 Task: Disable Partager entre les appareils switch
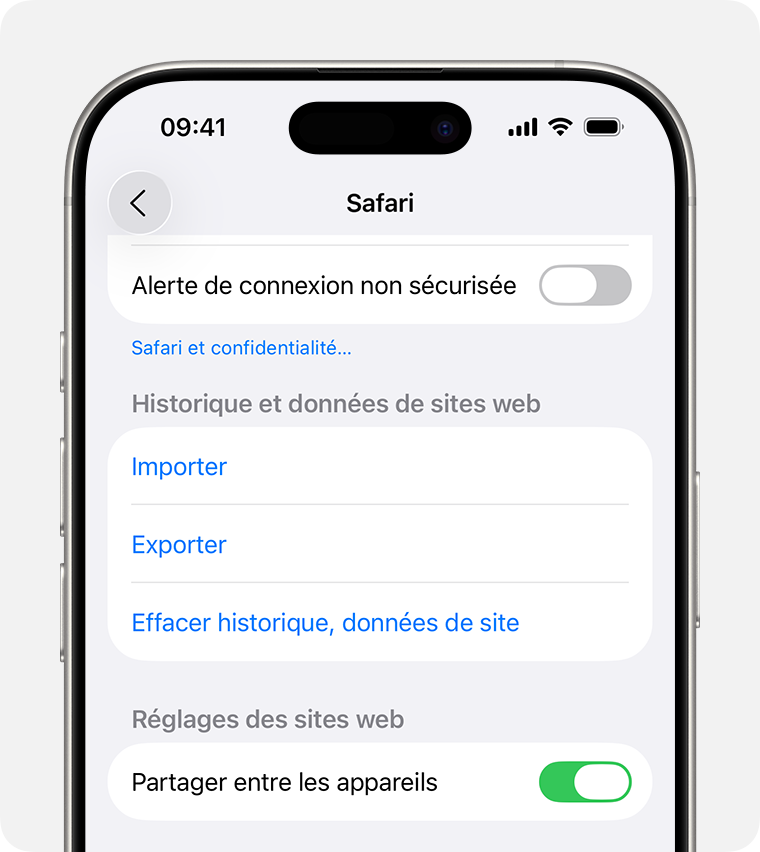585,782
